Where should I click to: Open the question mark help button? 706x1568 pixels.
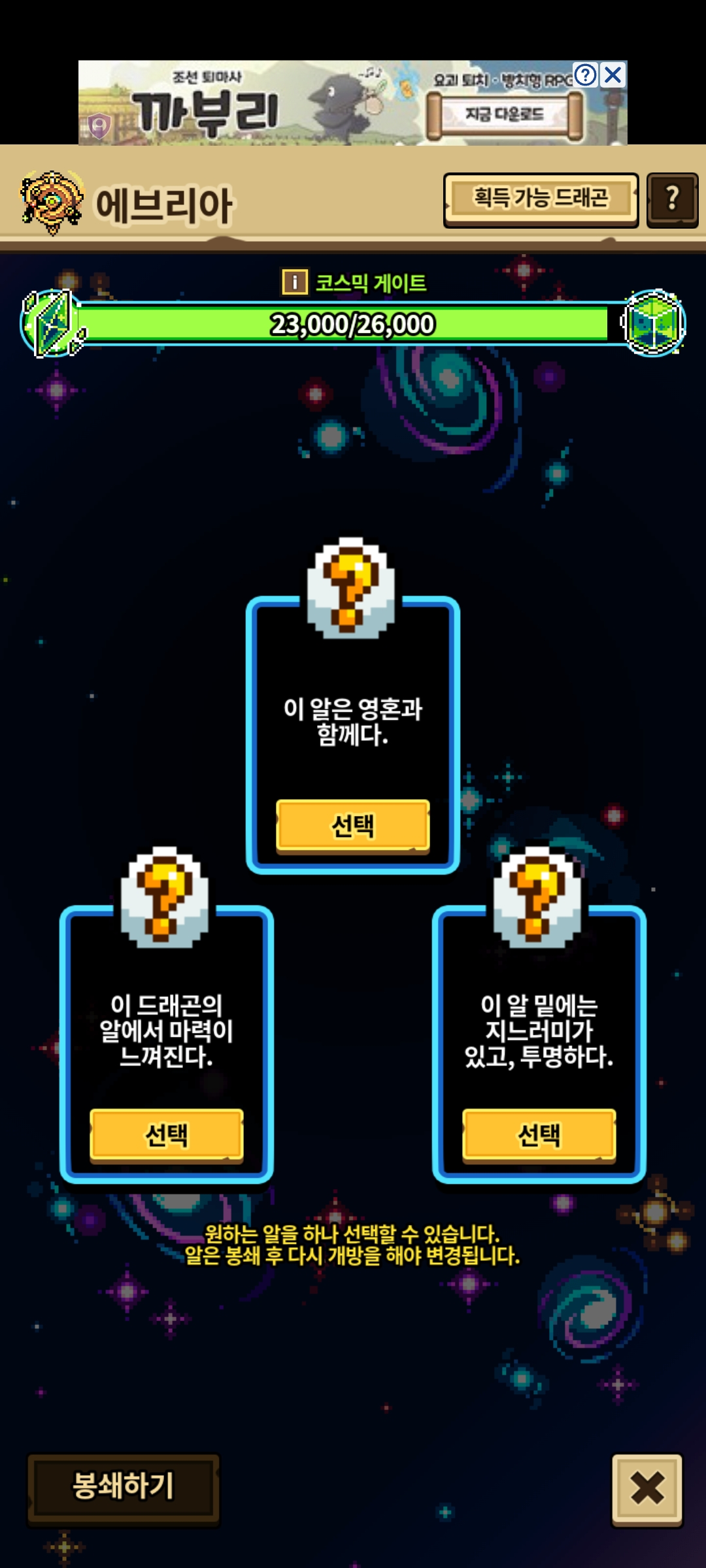click(x=672, y=199)
